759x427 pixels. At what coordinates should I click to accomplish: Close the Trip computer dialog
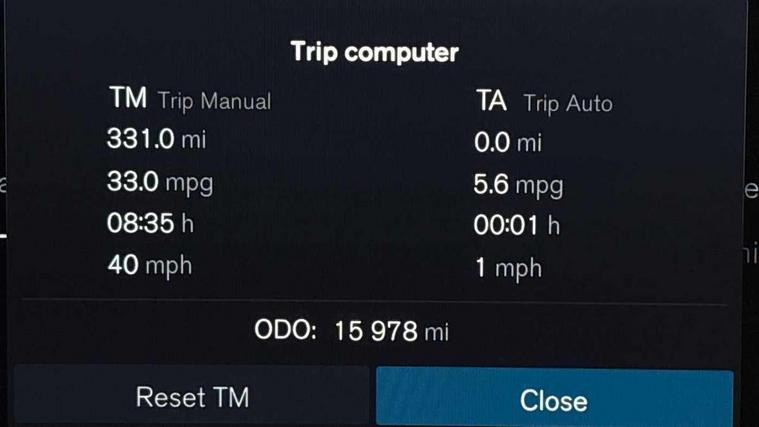tap(553, 399)
